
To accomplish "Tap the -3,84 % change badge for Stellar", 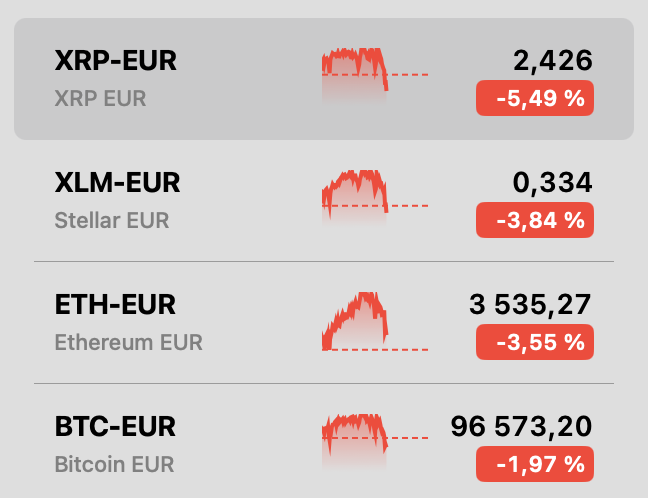I will [x=534, y=220].
